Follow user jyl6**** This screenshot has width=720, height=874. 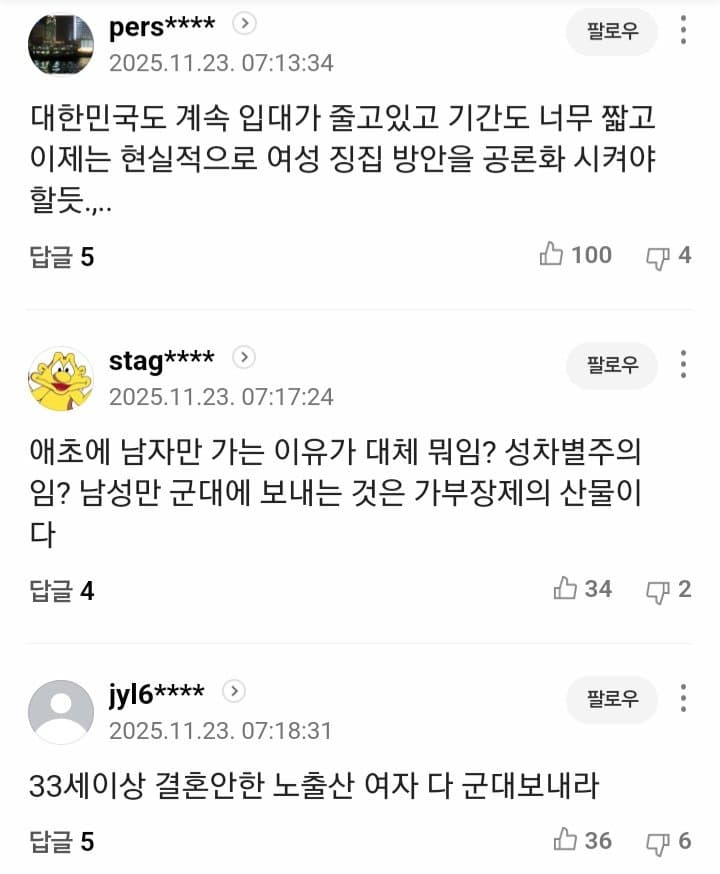coord(612,699)
